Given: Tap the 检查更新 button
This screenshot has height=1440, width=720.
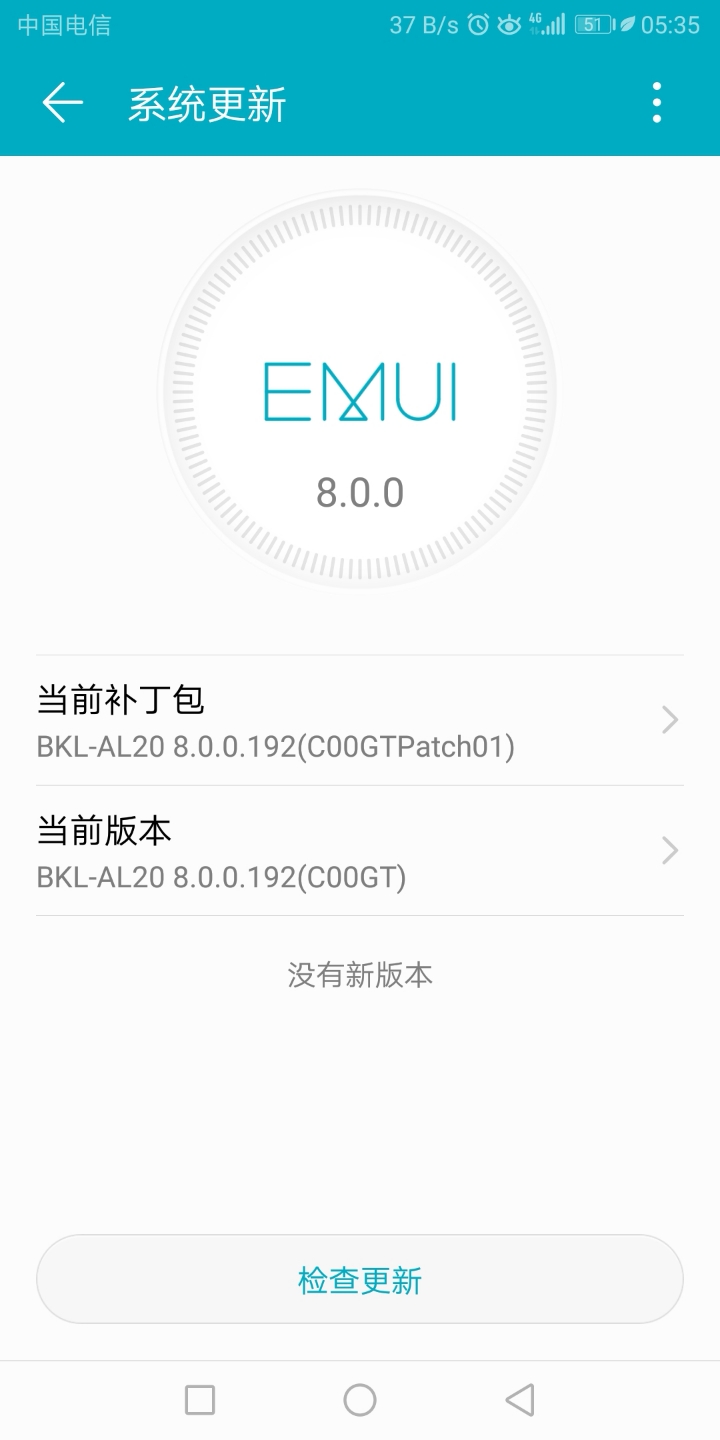Looking at the screenshot, I should coord(360,1279).
